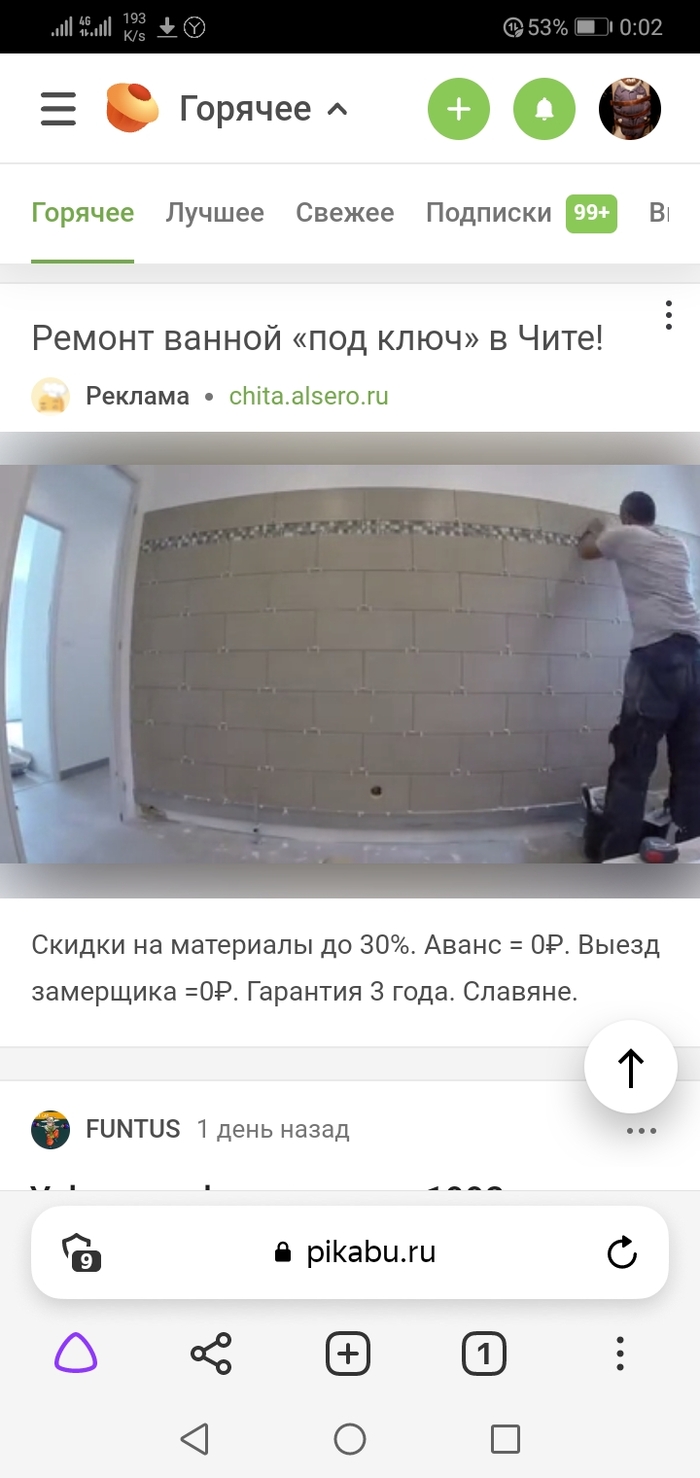
Task: Open the notifications bell
Action: click(x=544, y=109)
